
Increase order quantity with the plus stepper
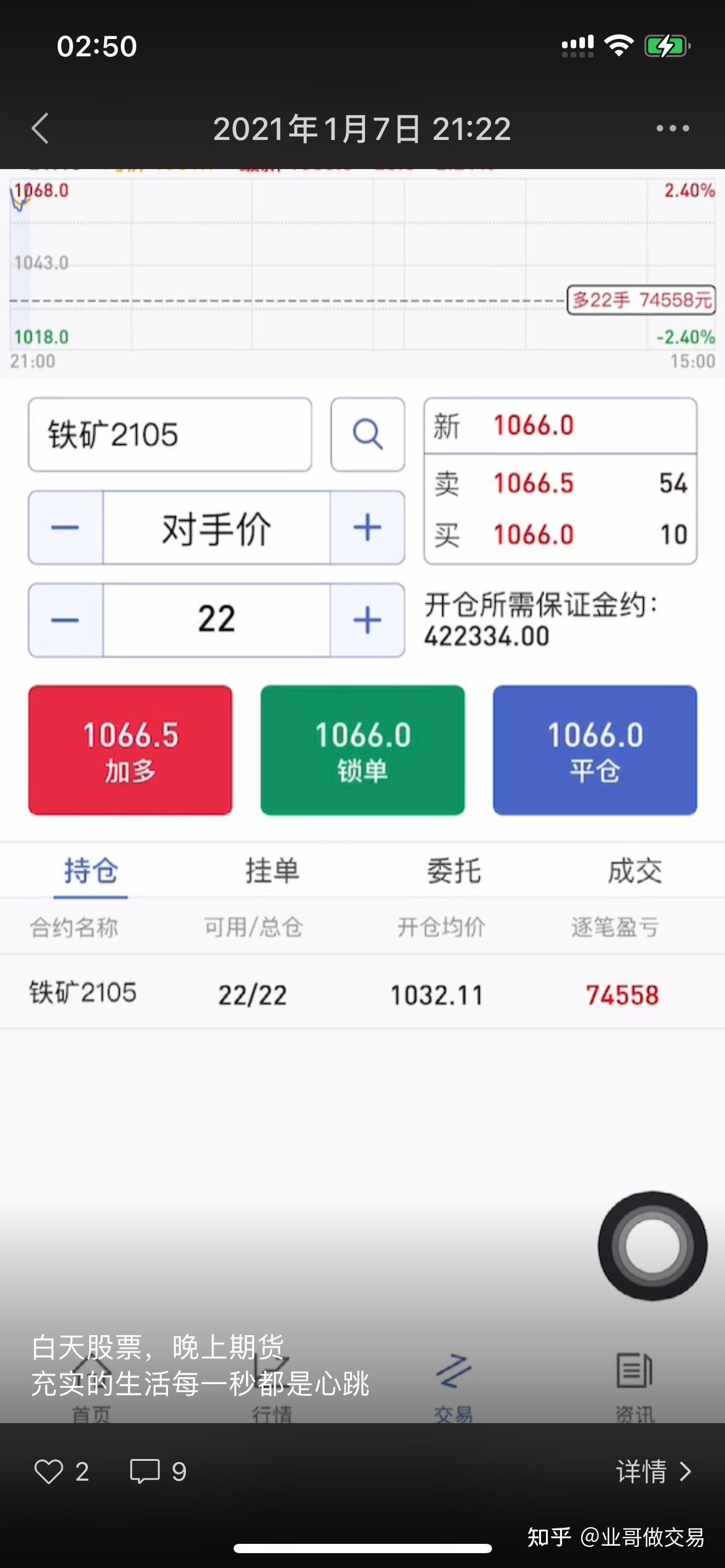367,619
